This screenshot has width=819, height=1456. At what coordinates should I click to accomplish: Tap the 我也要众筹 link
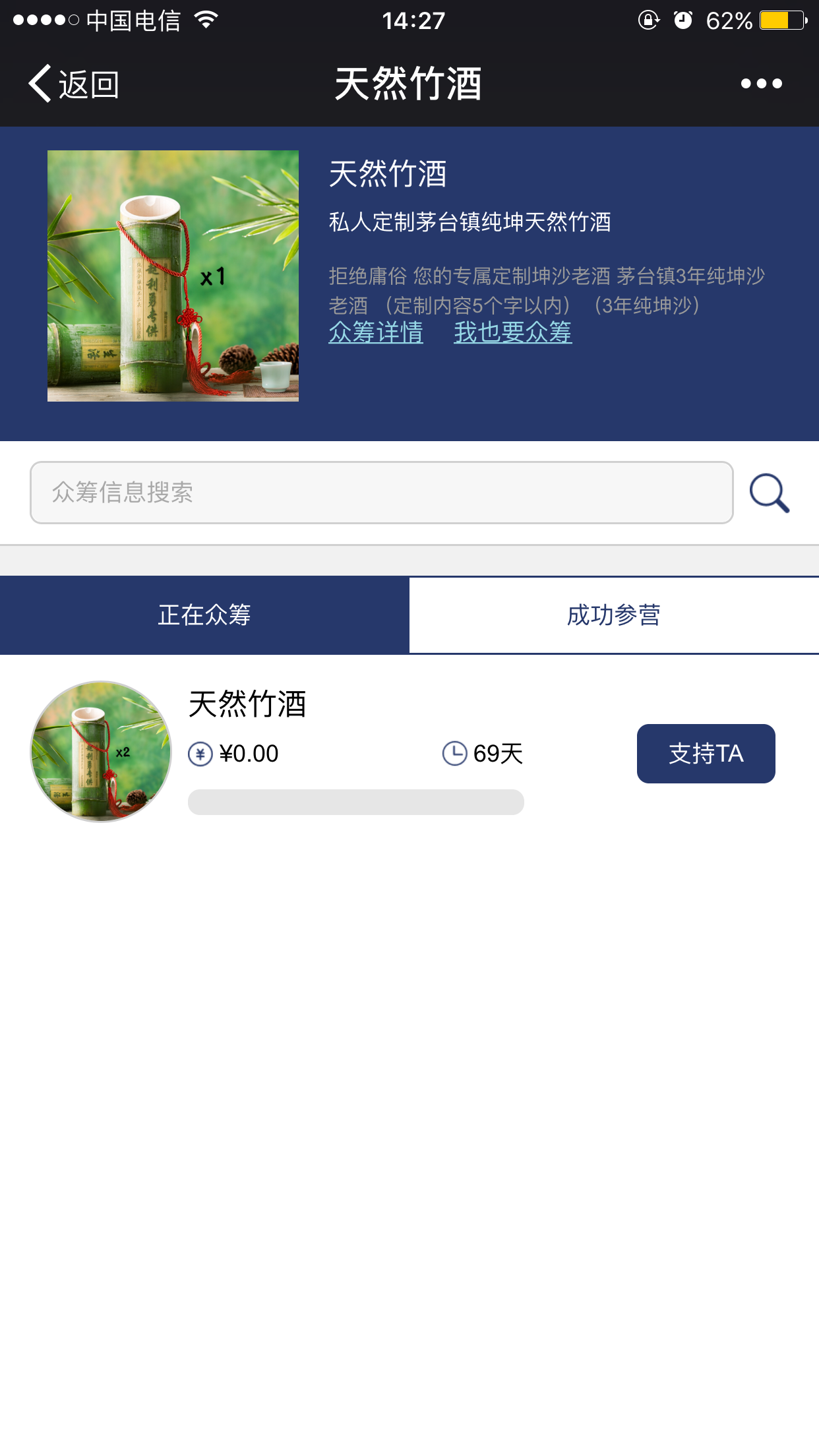click(x=512, y=332)
